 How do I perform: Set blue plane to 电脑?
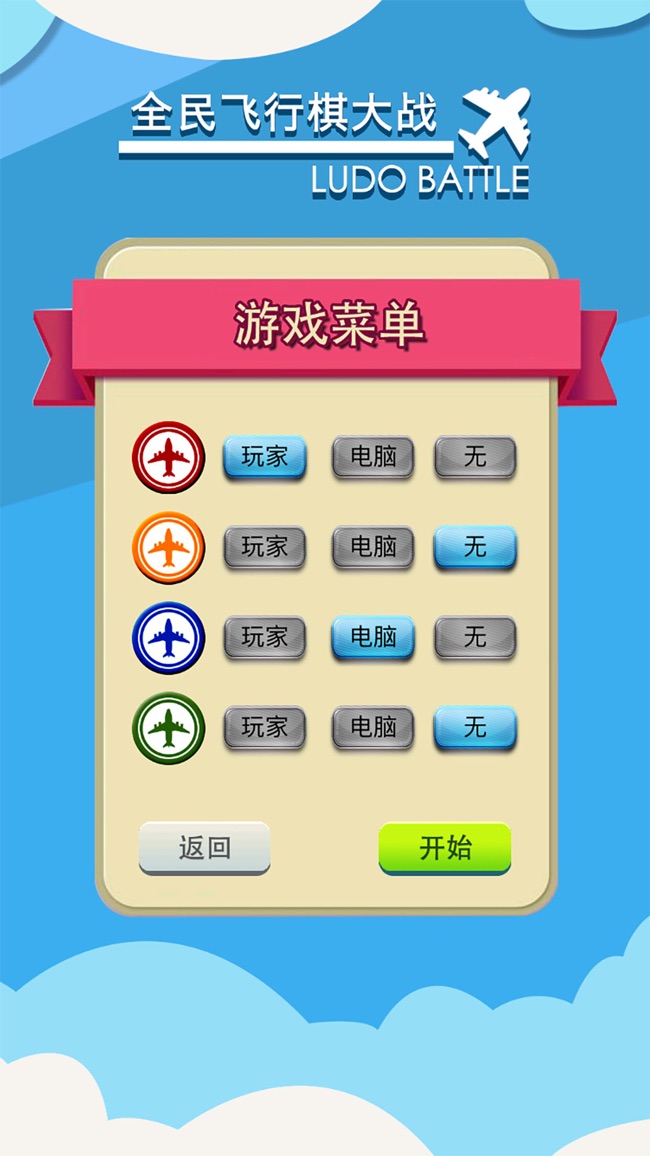coord(373,637)
